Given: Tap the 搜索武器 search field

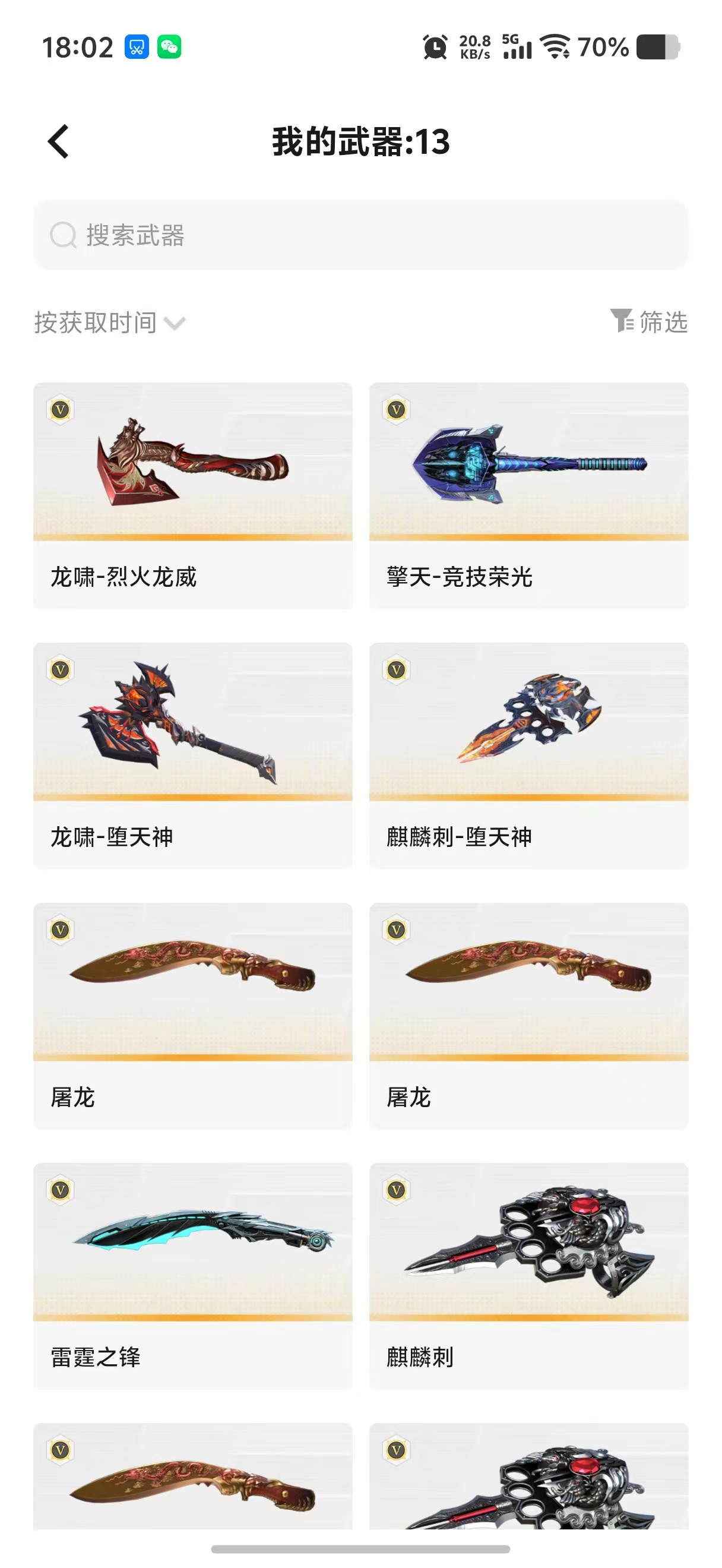Looking at the screenshot, I should click(360, 235).
